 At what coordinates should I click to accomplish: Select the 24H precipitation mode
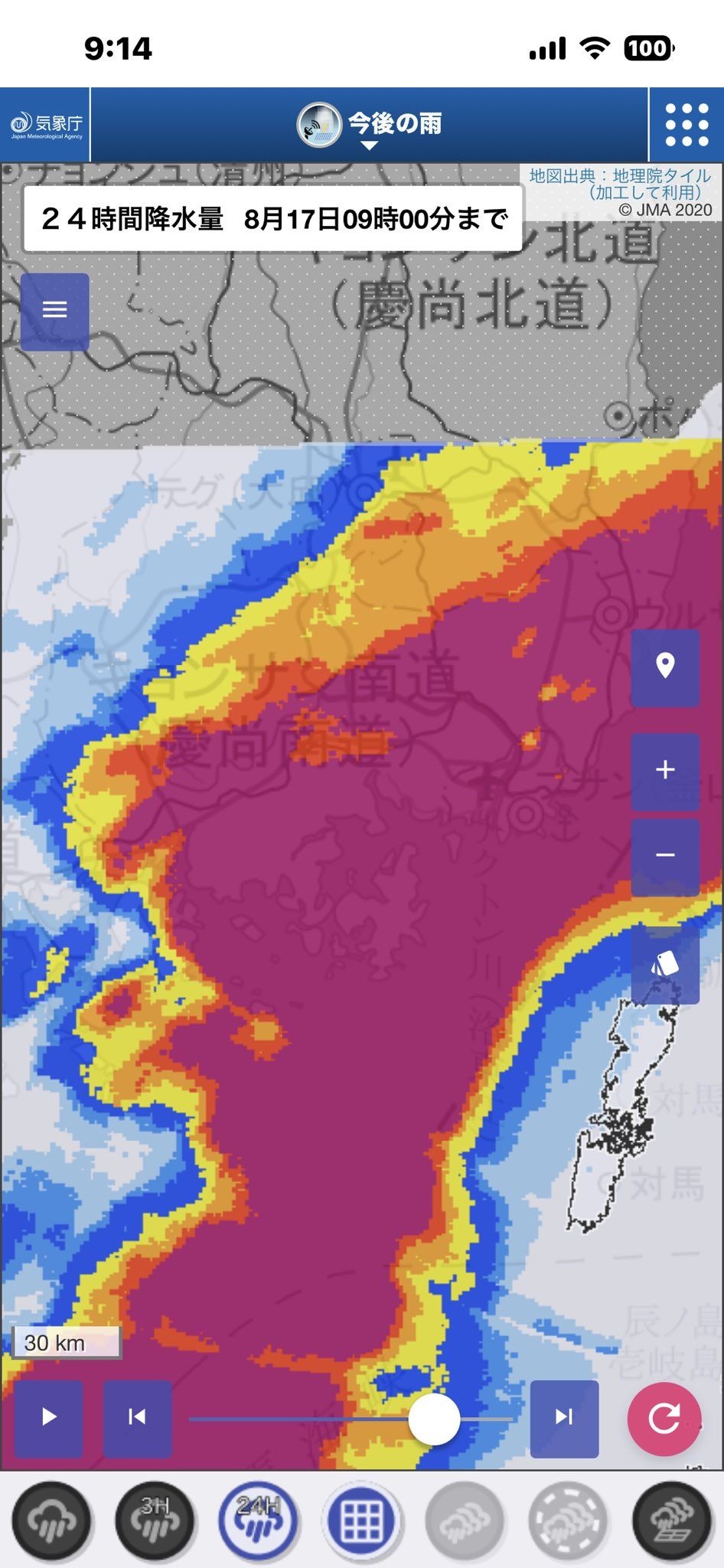[x=258, y=1521]
